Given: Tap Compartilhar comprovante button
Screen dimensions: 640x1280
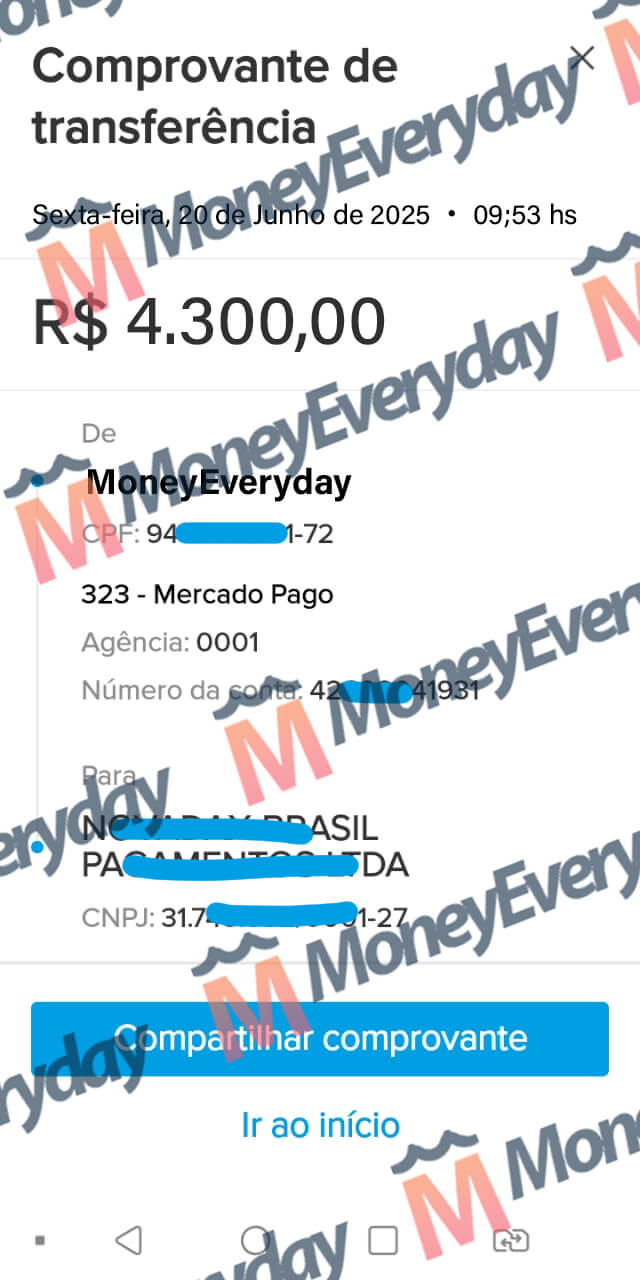Looking at the screenshot, I should tap(320, 1038).
